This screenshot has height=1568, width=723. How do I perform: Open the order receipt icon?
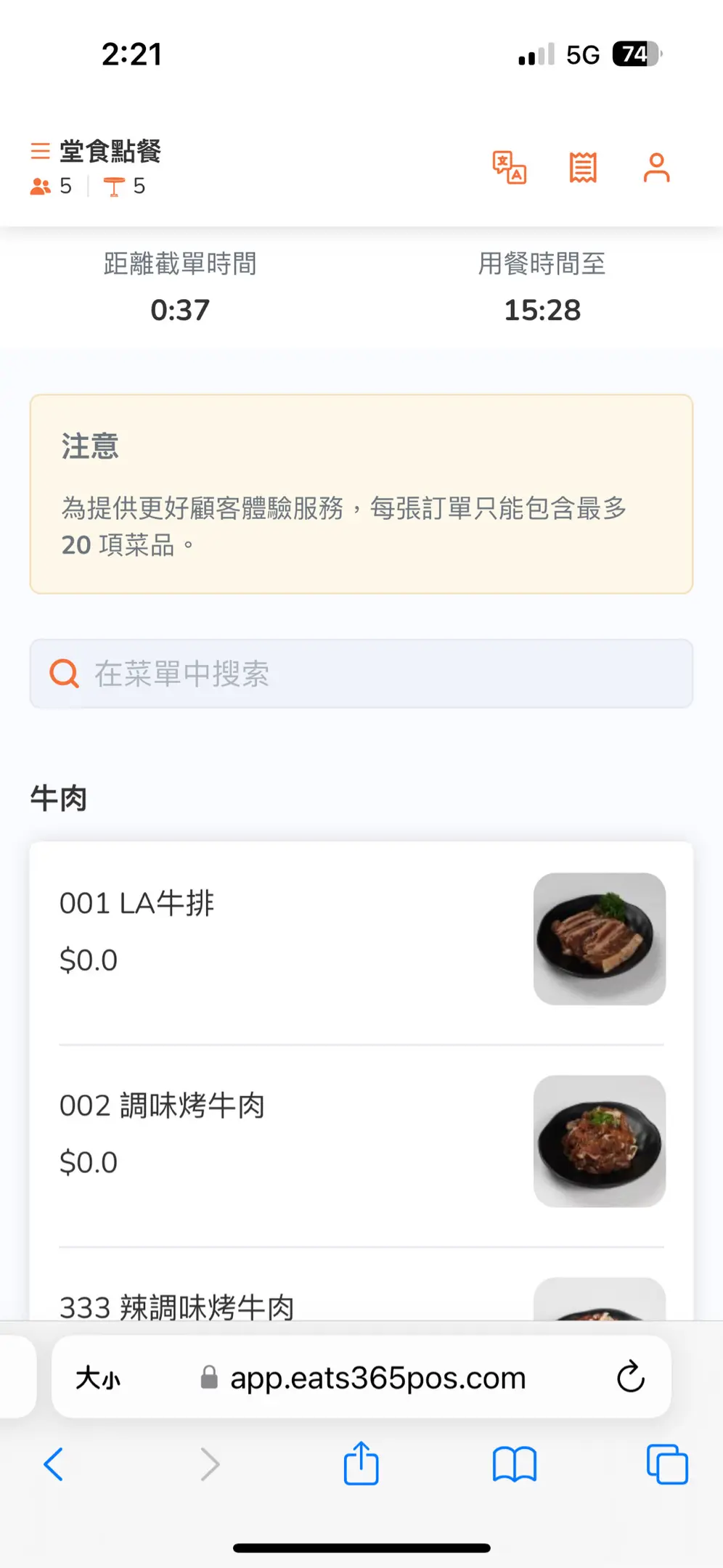click(583, 168)
